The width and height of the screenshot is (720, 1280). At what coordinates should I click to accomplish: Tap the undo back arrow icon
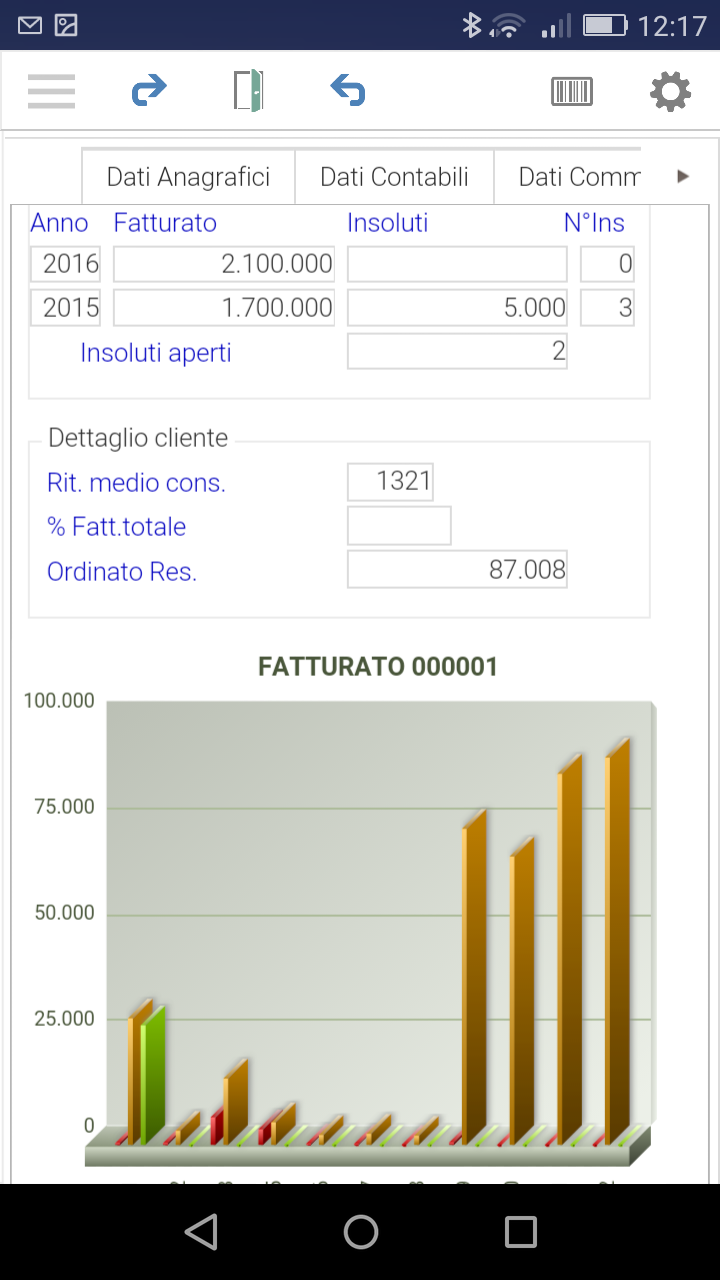(347, 91)
